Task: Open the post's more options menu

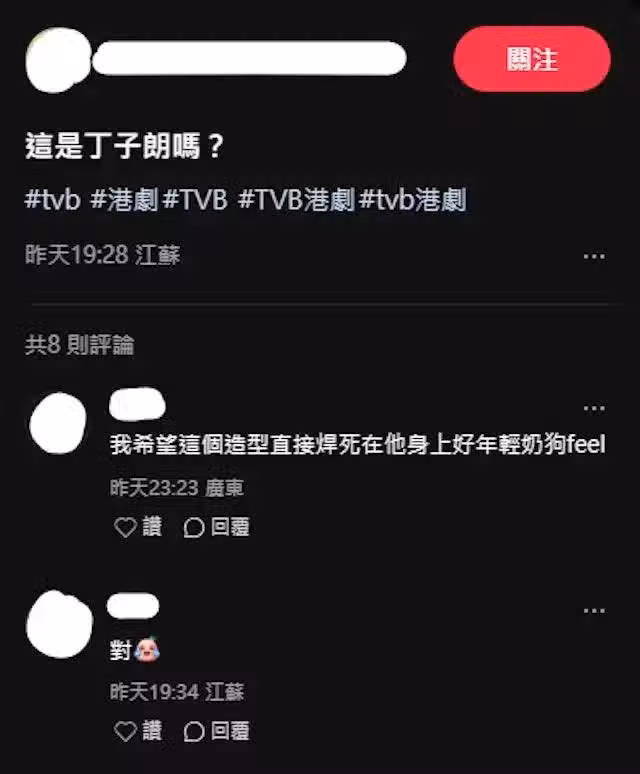Action: (594, 257)
